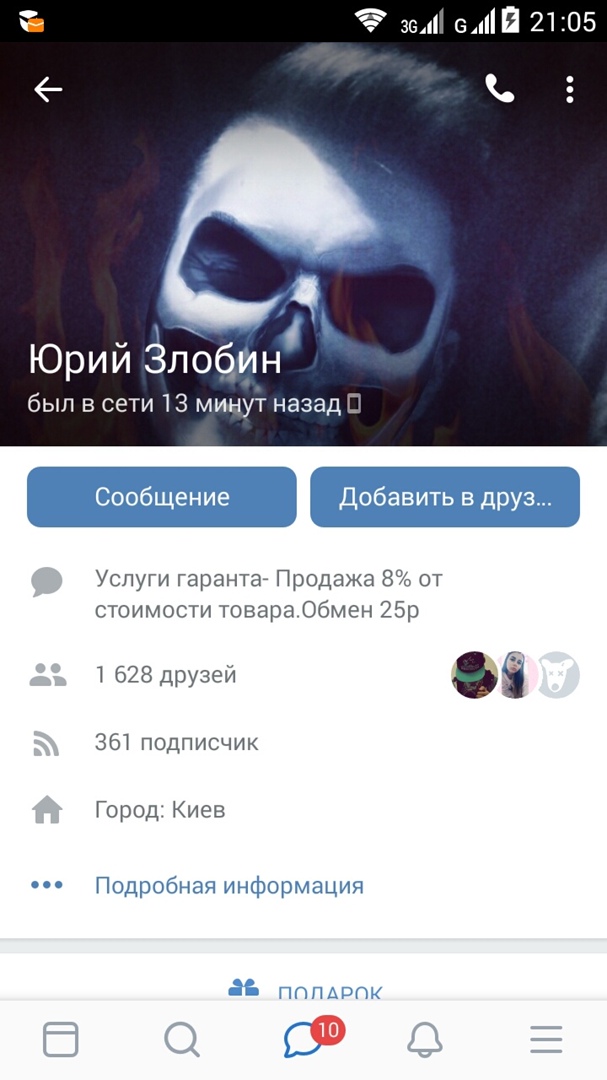Image resolution: width=607 pixels, height=1080 pixels.
Task: Switch to the news feed tab
Action: [x=61, y=1040]
